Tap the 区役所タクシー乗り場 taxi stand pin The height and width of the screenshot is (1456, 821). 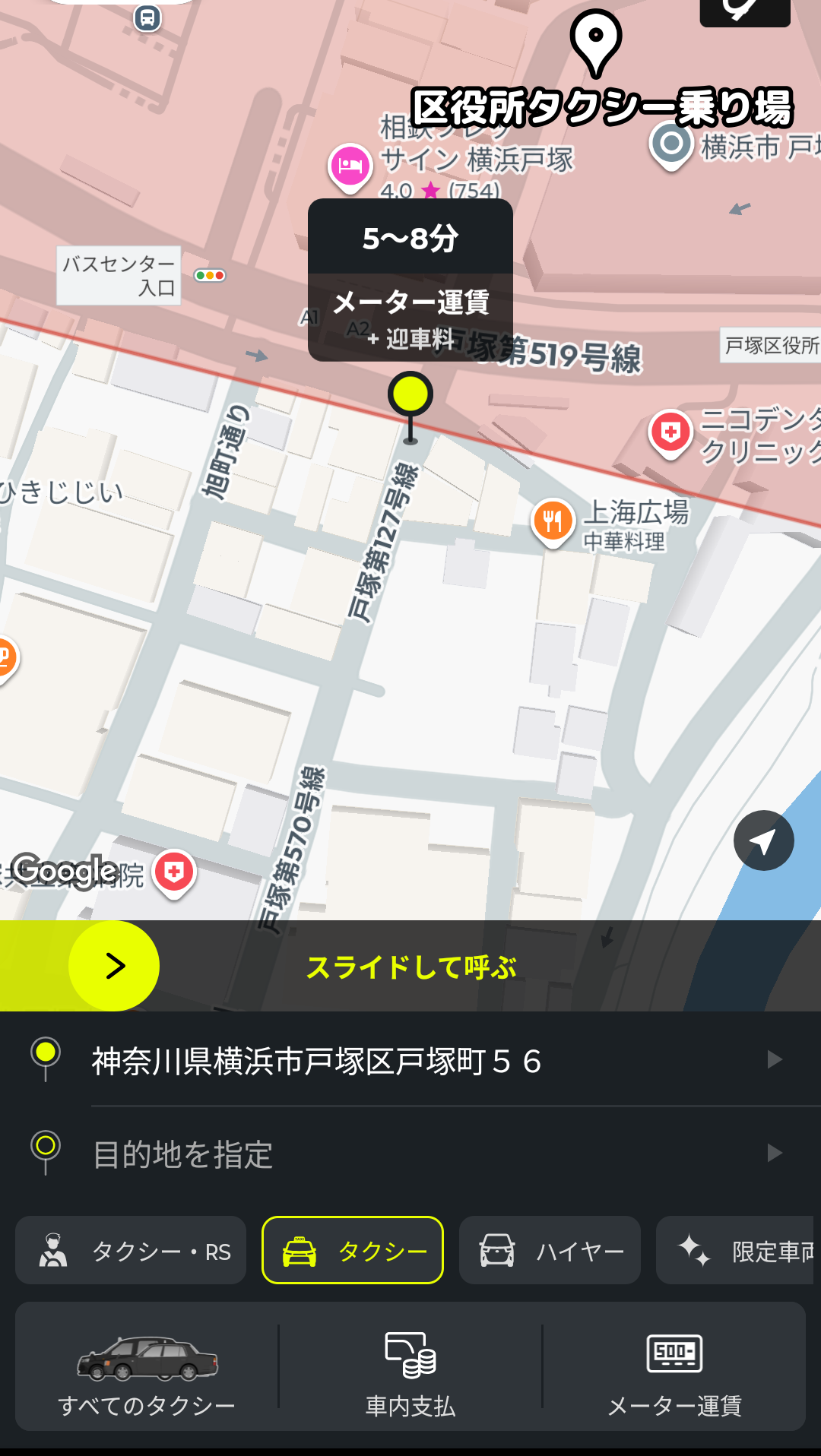[596, 43]
